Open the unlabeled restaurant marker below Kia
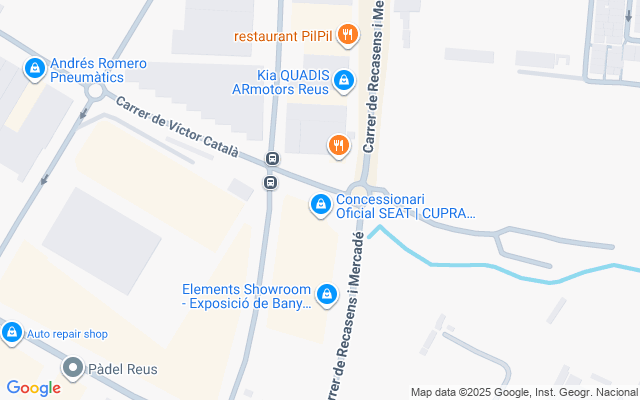Viewport: 640px width, 400px height. pyautogui.click(x=339, y=146)
